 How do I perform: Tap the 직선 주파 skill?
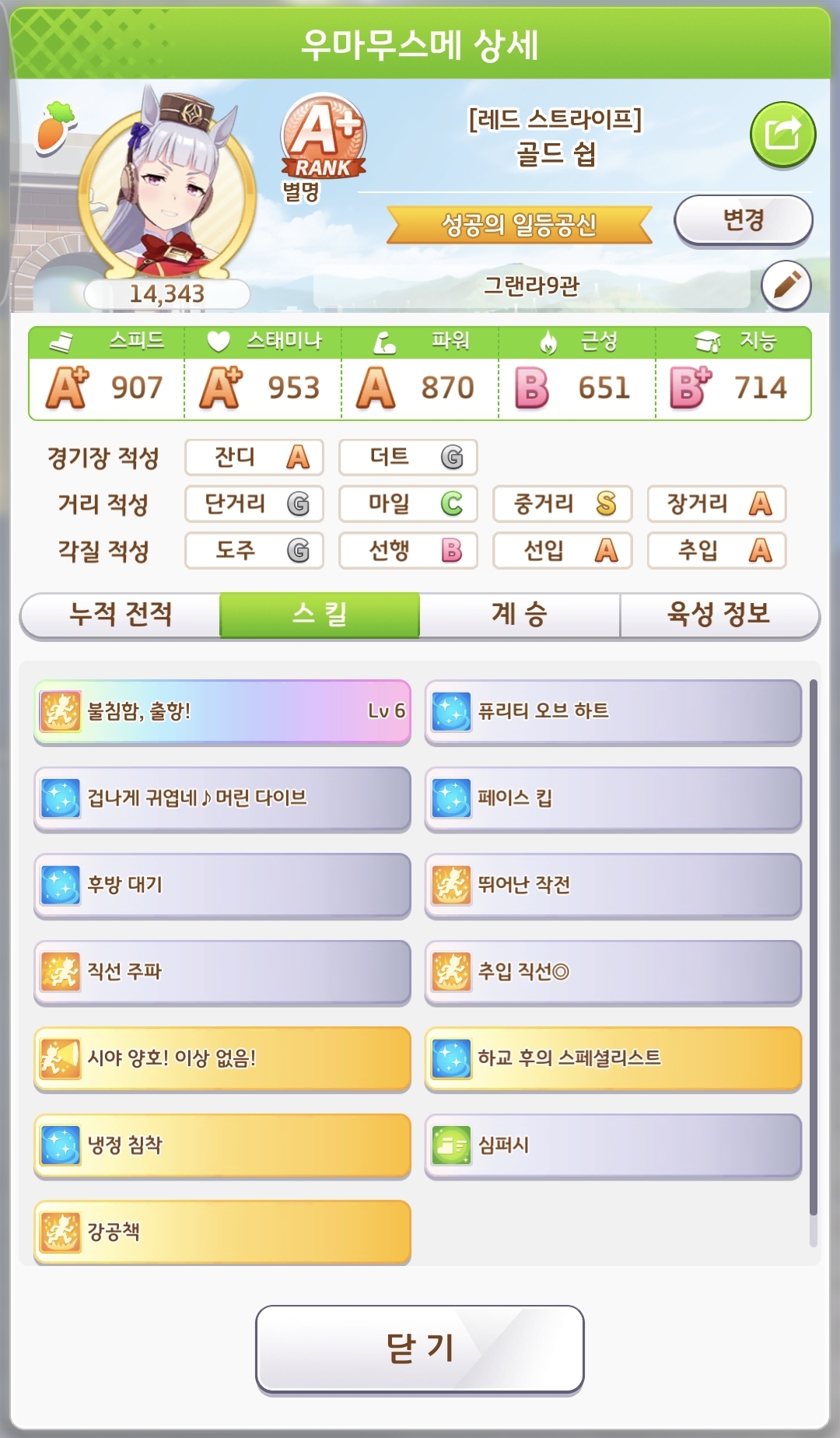coord(222,972)
